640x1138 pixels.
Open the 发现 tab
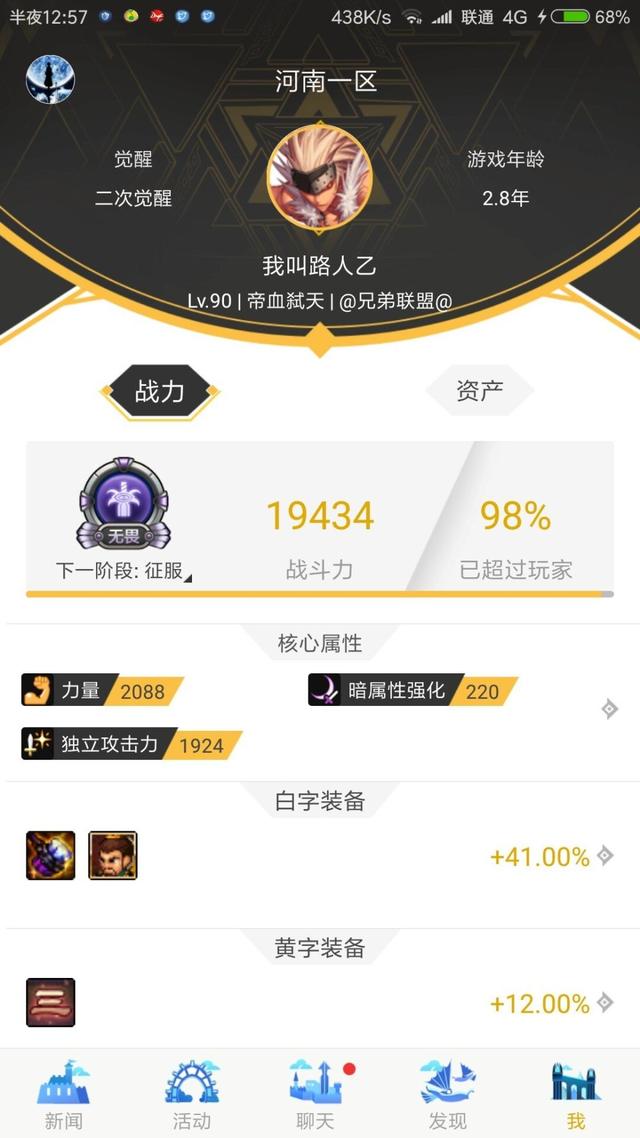tap(448, 1095)
